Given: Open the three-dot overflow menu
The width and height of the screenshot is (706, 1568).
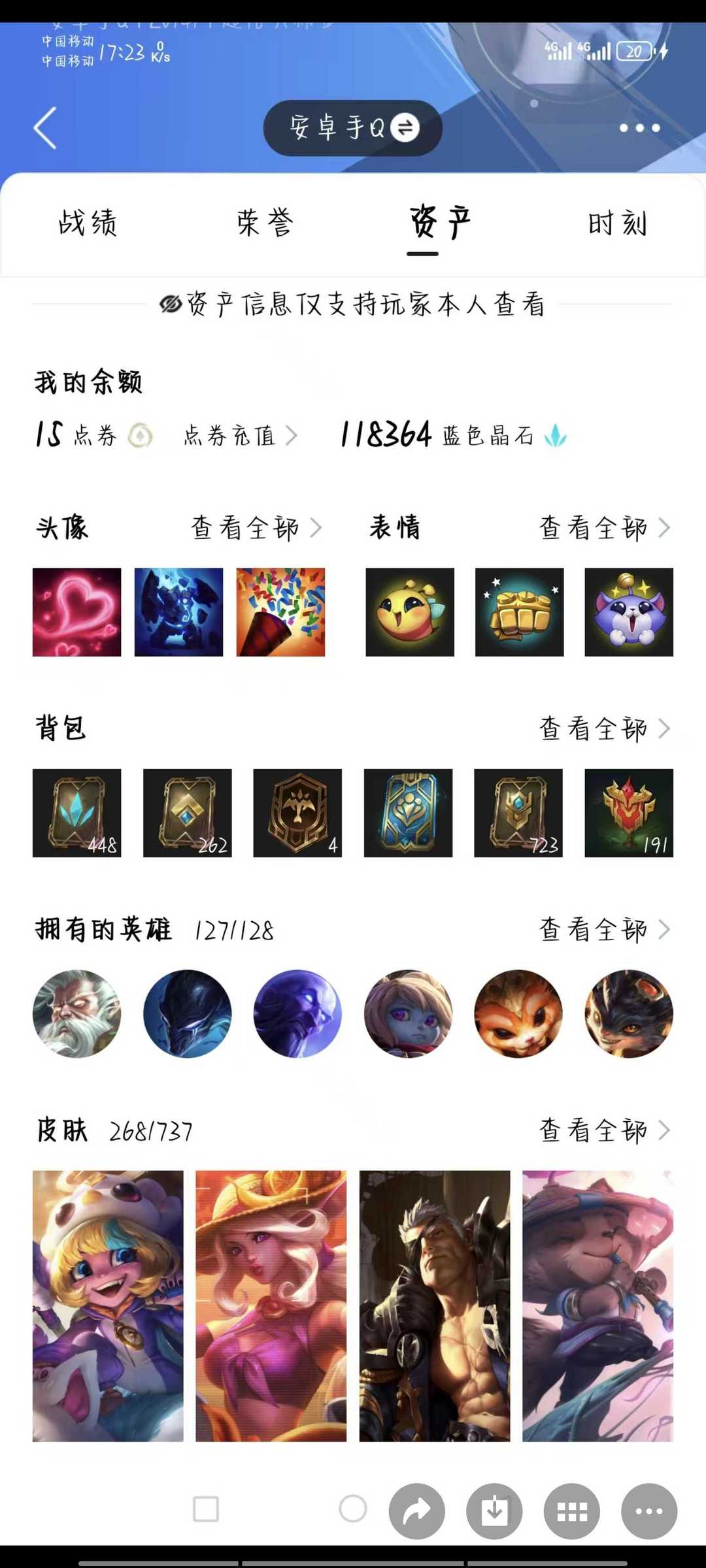Looking at the screenshot, I should (x=640, y=128).
